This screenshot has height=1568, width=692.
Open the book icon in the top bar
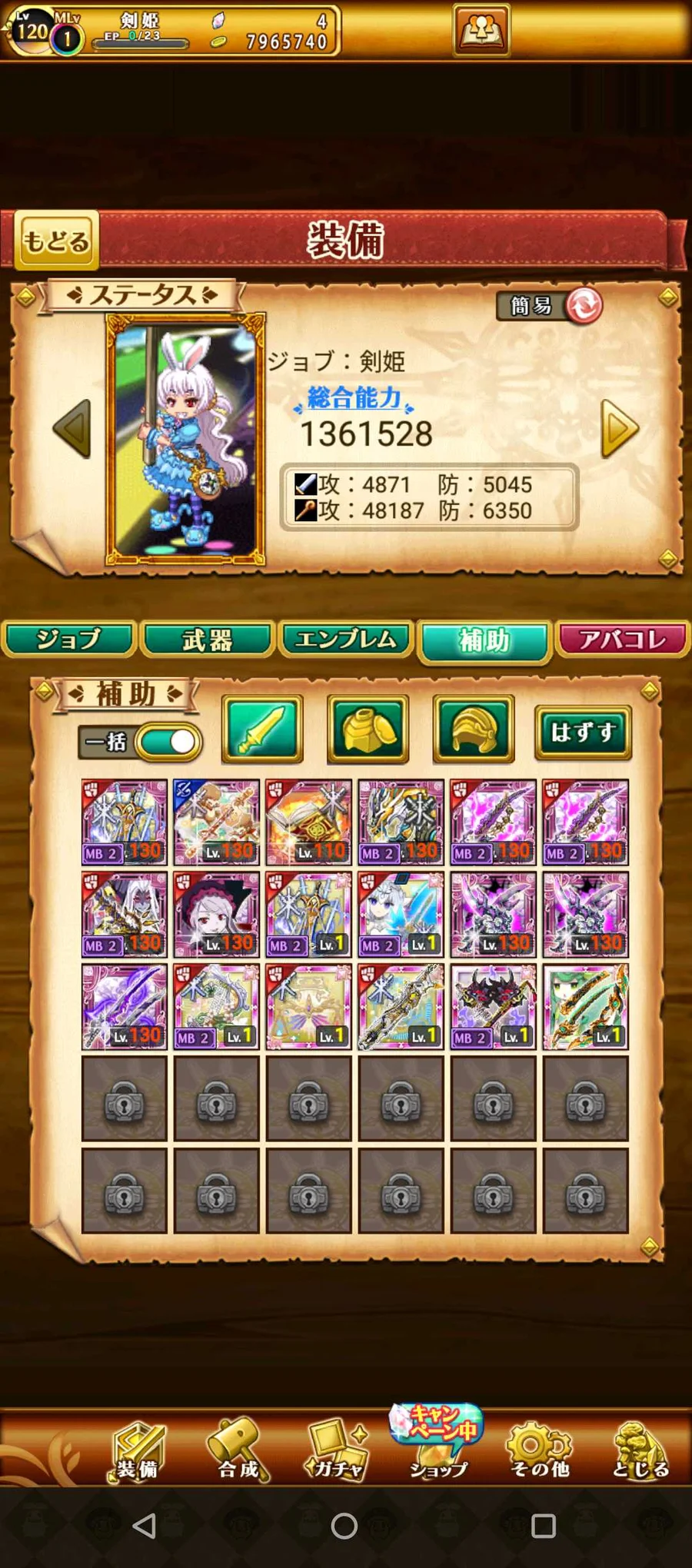tap(481, 31)
